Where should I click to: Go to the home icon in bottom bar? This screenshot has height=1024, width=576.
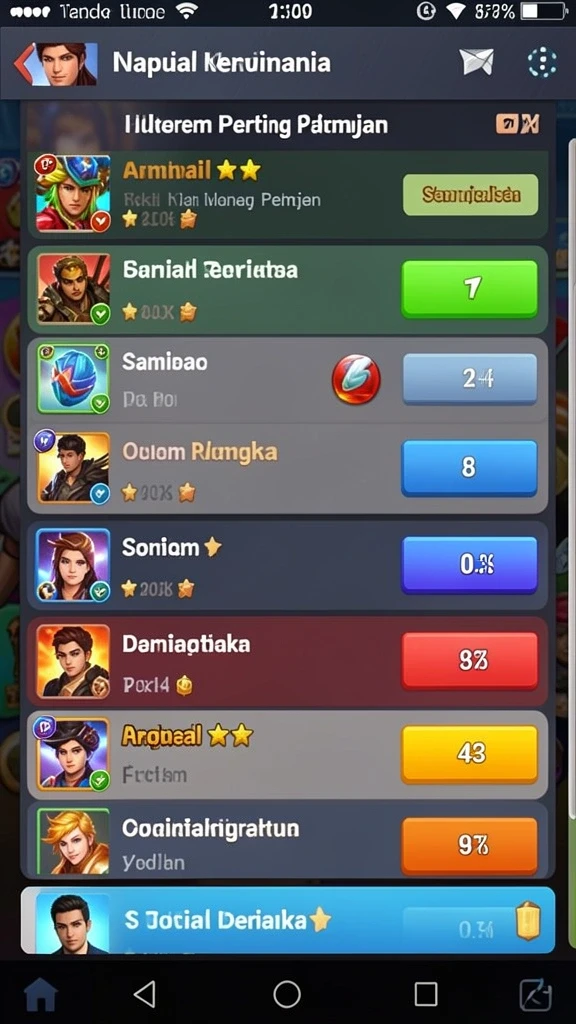point(40,995)
